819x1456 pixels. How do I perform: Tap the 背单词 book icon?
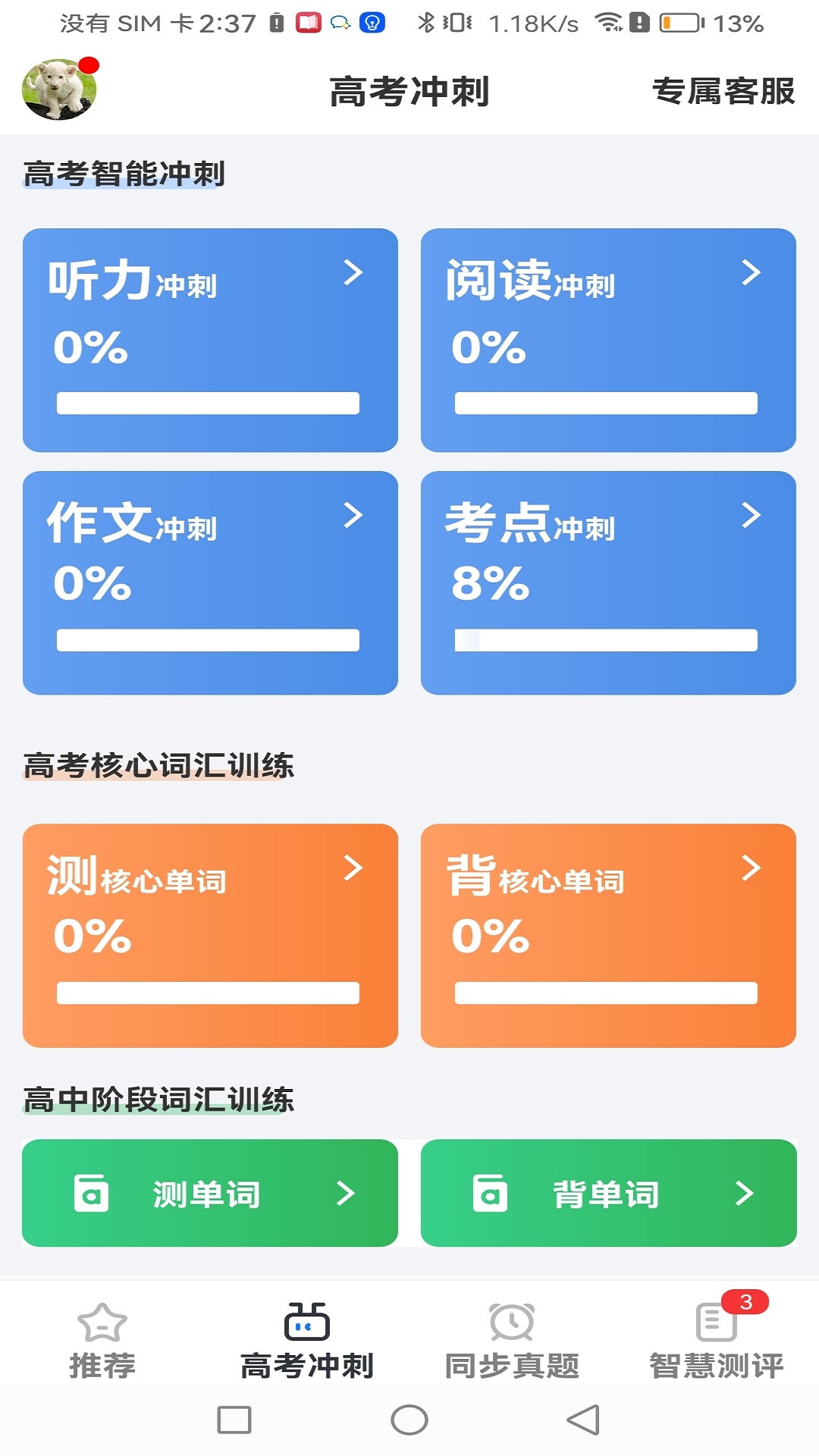tap(493, 1193)
